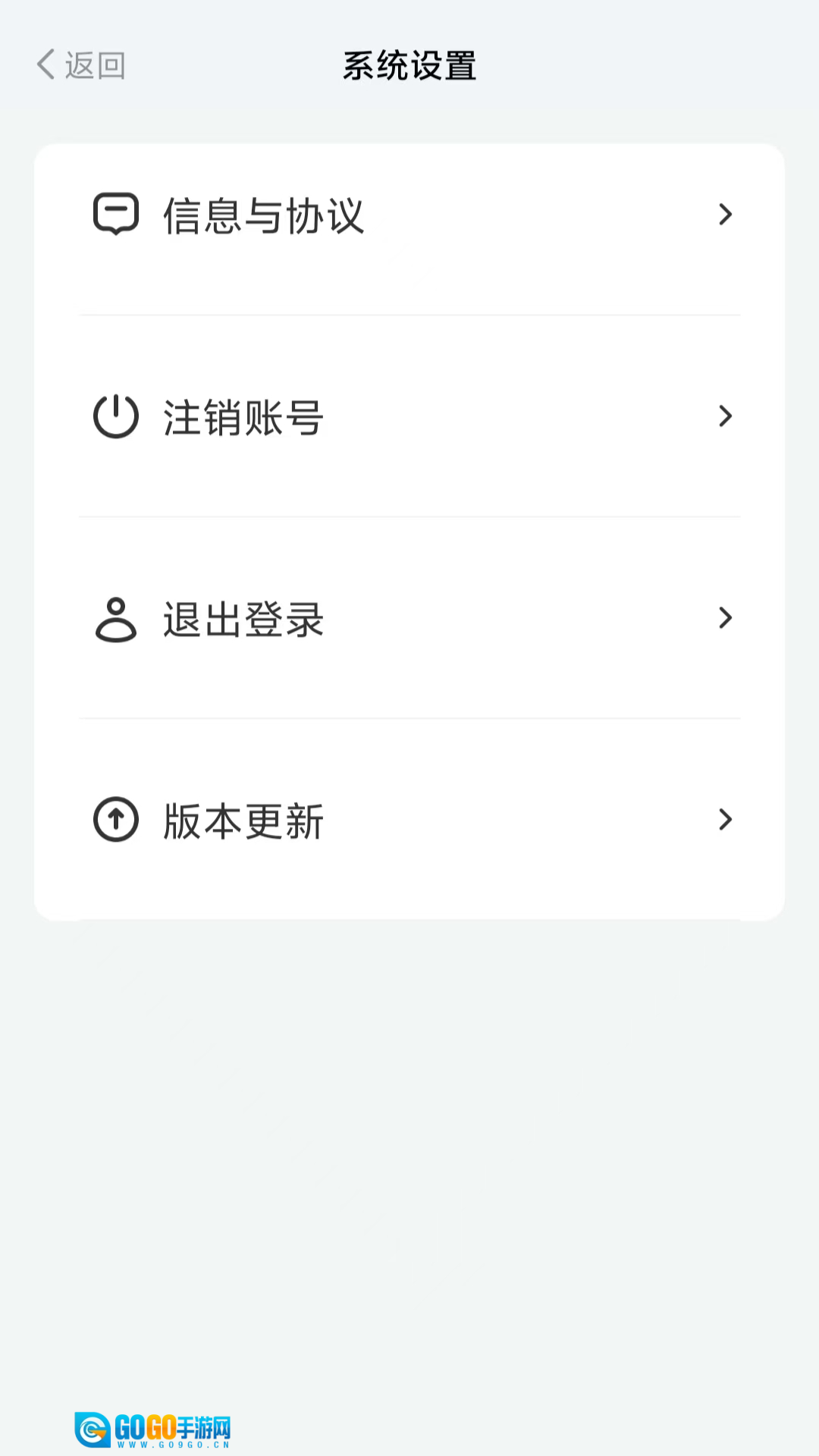Open 注销账号 to delete the account

pyautogui.click(x=409, y=416)
